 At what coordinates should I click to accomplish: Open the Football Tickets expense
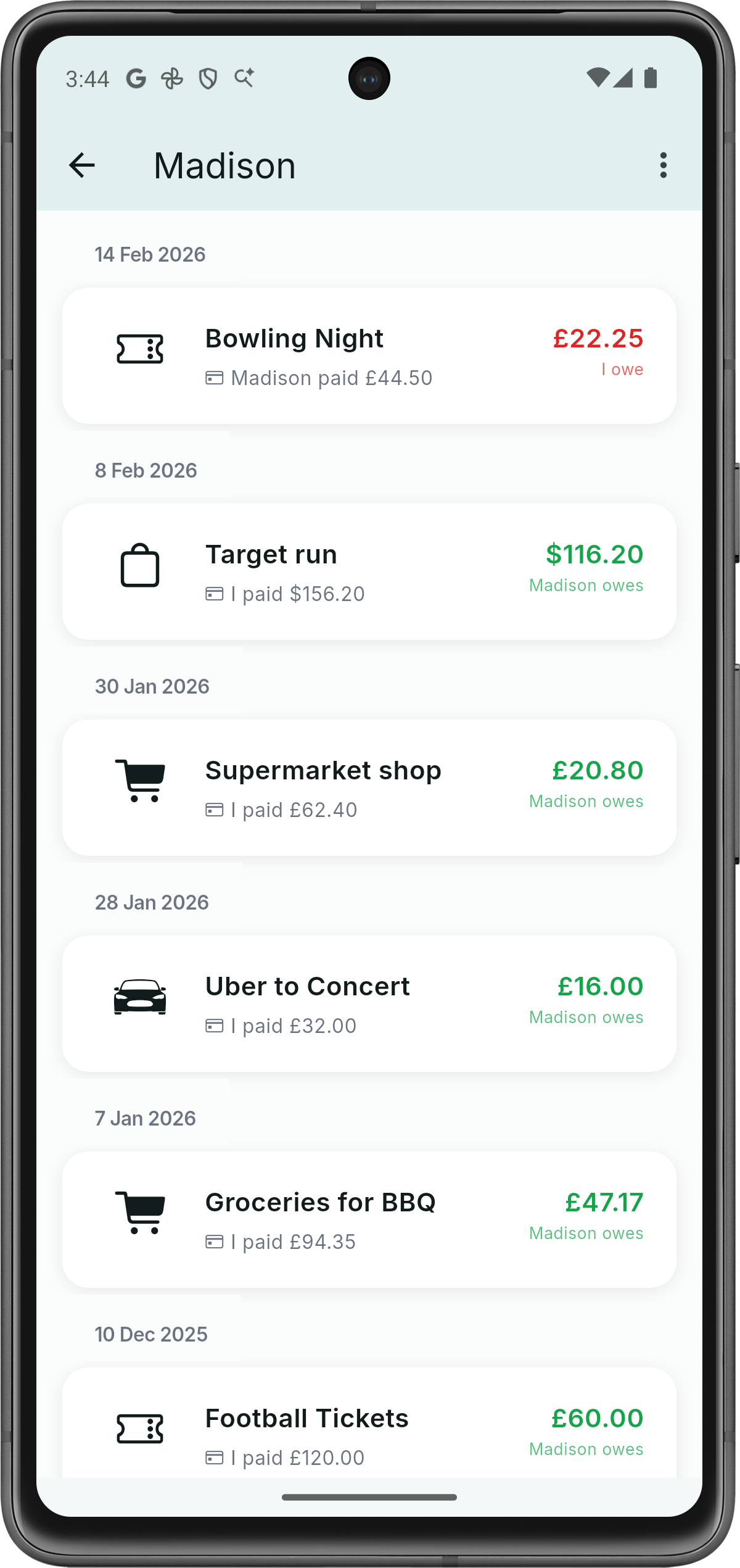(x=369, y=1425)
